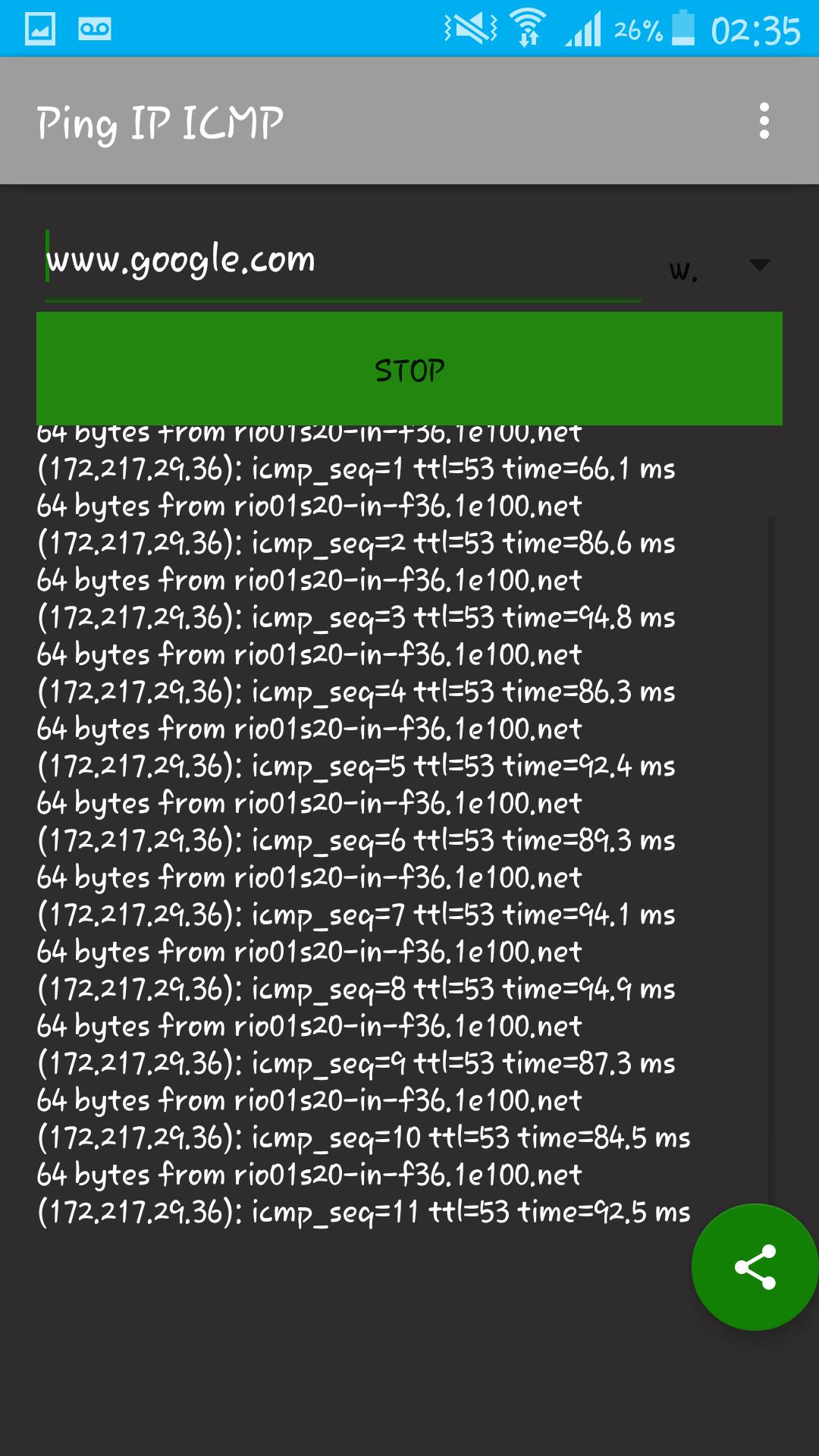Open the overflow menu
Image resolution: width=819 pixels, height=1456 pixels.
pyautogui.click(x=764, y=121)
